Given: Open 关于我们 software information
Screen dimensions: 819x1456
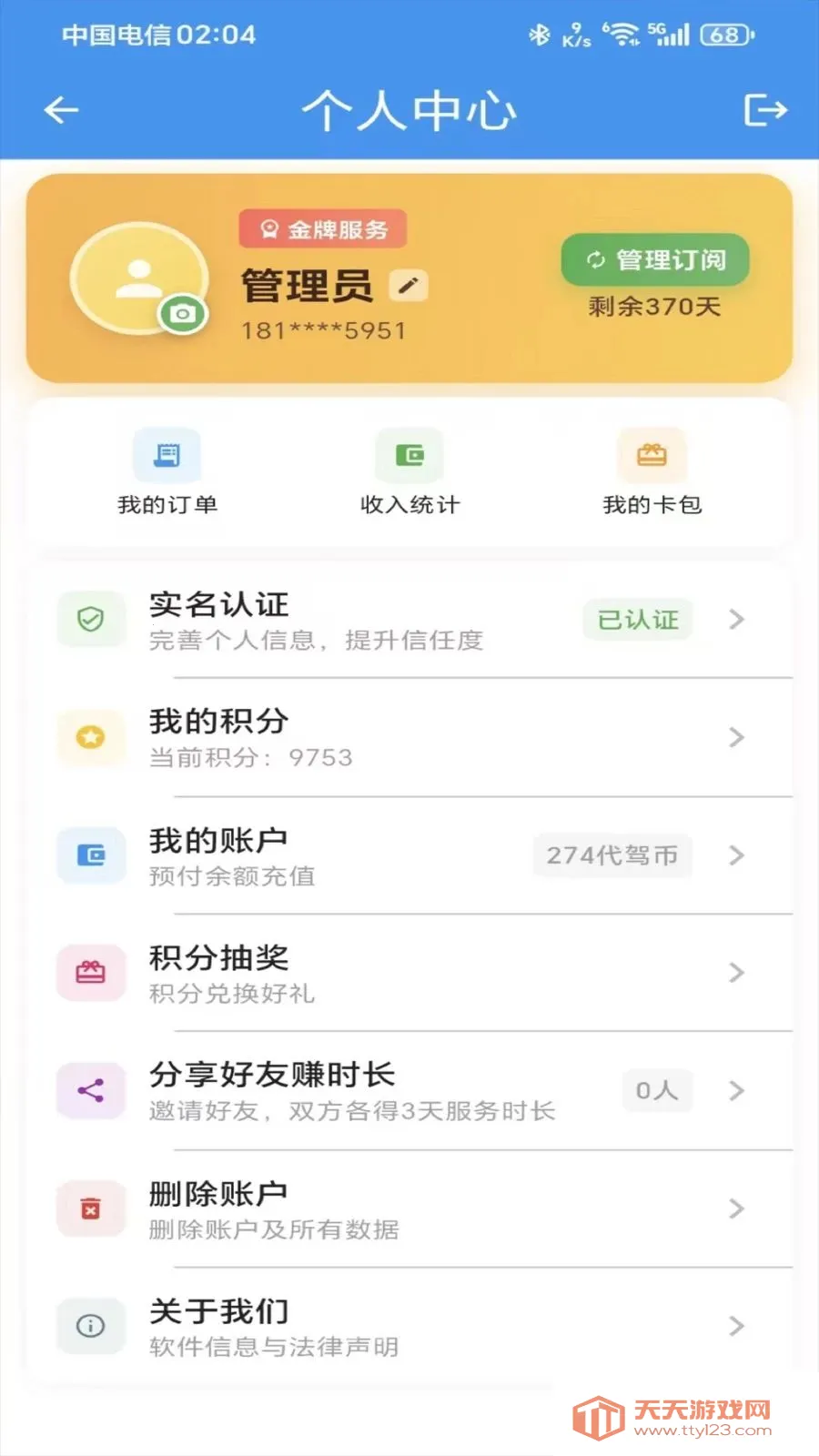Looking at the screenshot, I should pos(409,1327).
